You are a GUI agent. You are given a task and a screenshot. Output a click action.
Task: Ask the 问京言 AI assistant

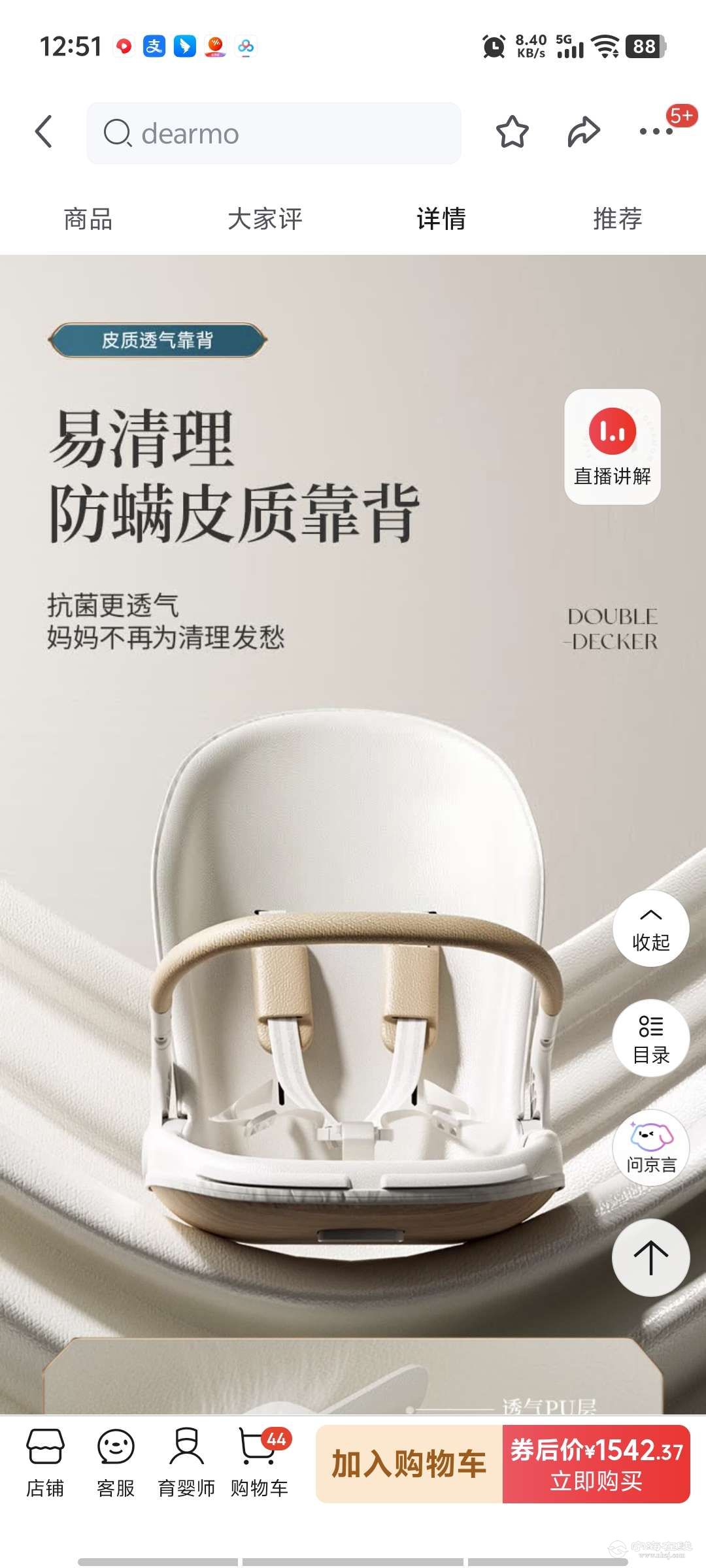[650, 1148]
